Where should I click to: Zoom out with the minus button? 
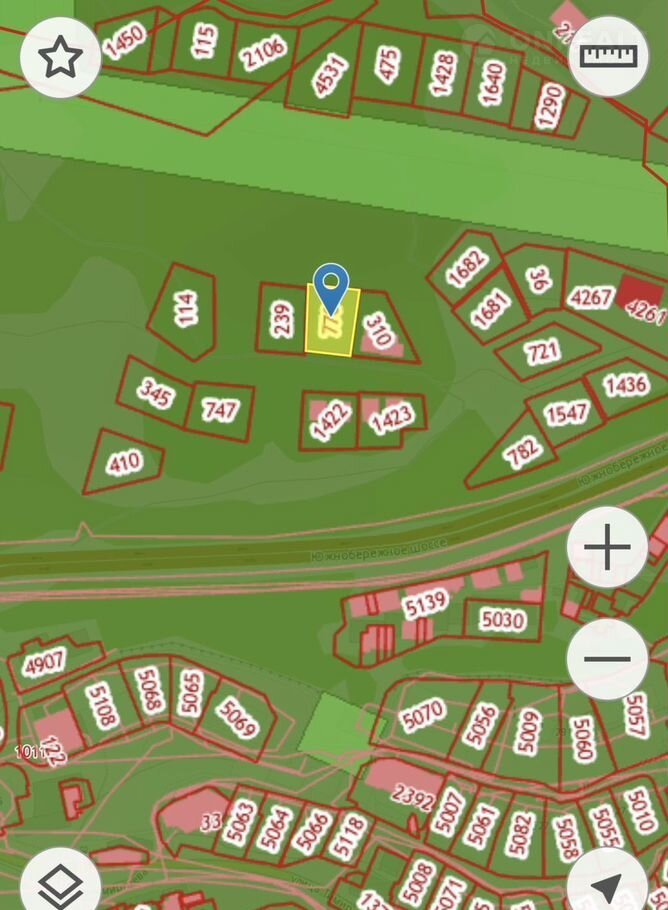coord(607,659)
